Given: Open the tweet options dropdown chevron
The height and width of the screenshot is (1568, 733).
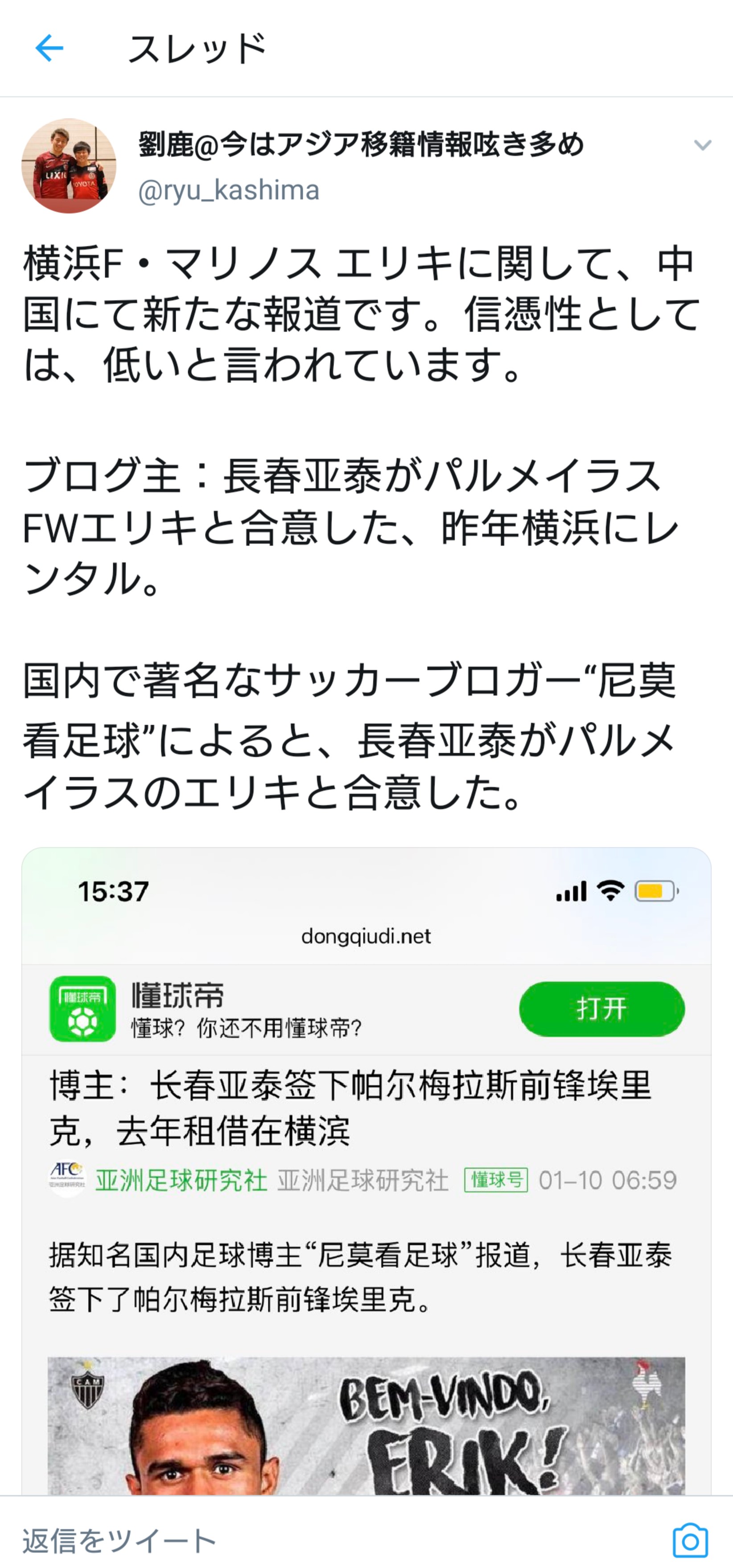Looking at the screenshot, I should pos(703,145).
